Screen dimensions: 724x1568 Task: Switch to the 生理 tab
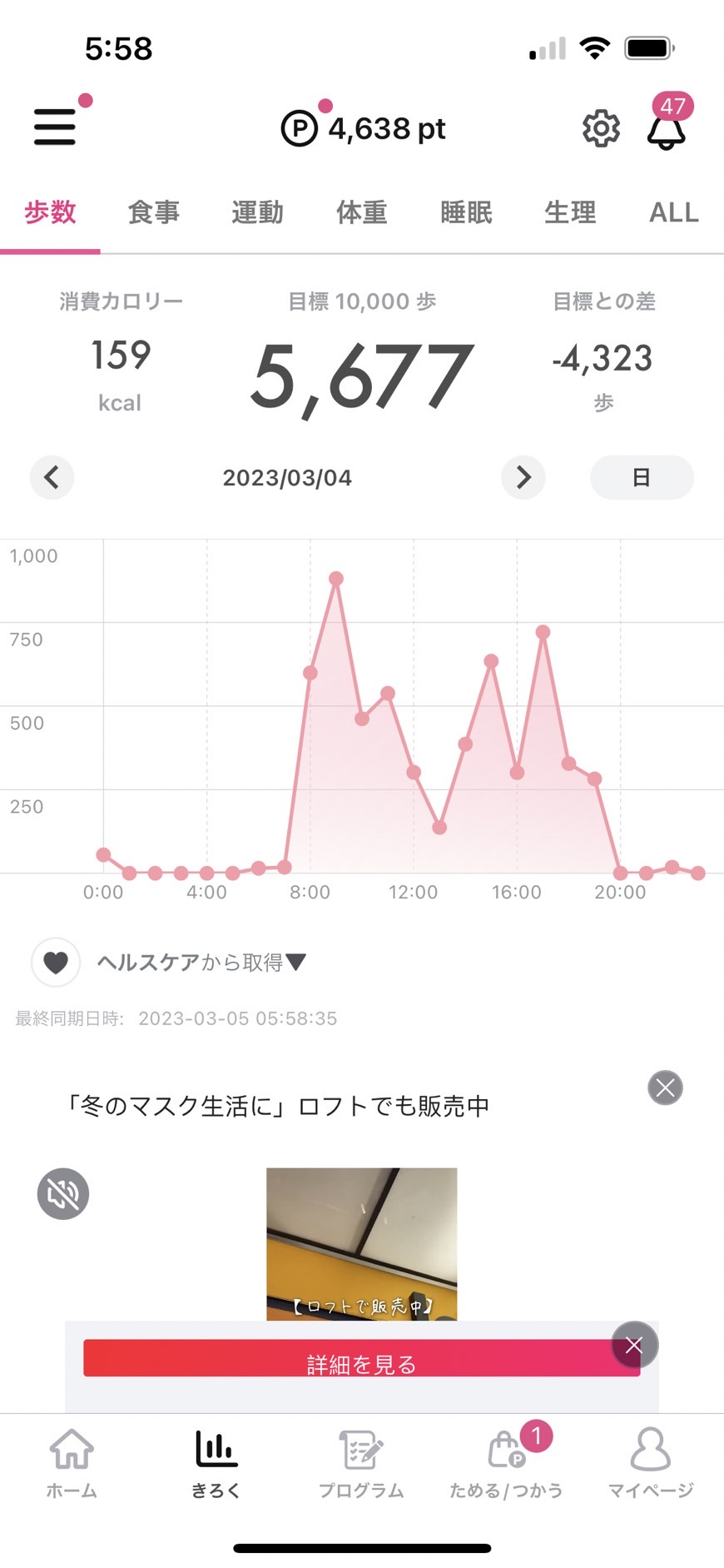point(570,212)
